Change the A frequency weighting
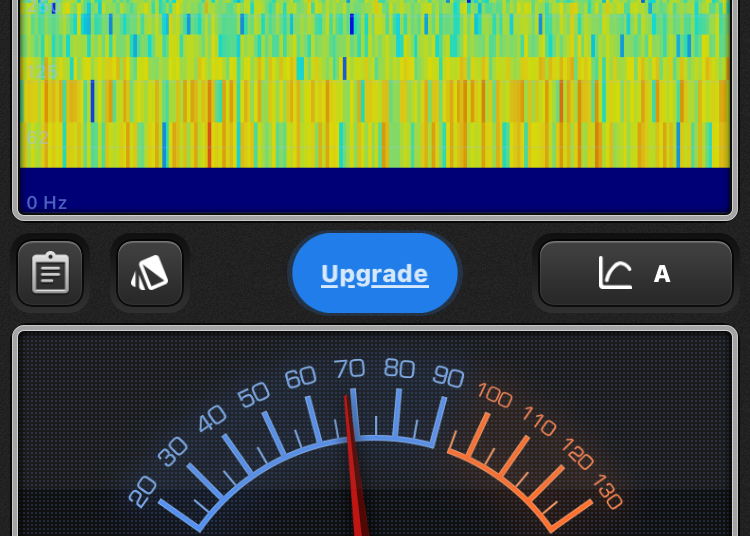Viewport: 750px width, 536px height. click(x=636, y=273)
